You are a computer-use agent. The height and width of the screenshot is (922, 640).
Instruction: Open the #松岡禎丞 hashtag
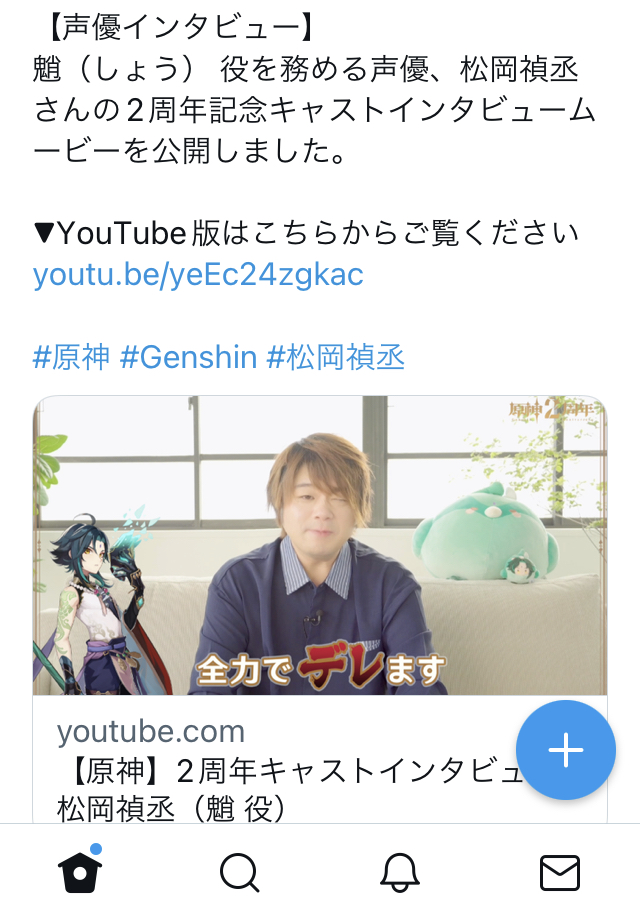click(x=335, y=357)
